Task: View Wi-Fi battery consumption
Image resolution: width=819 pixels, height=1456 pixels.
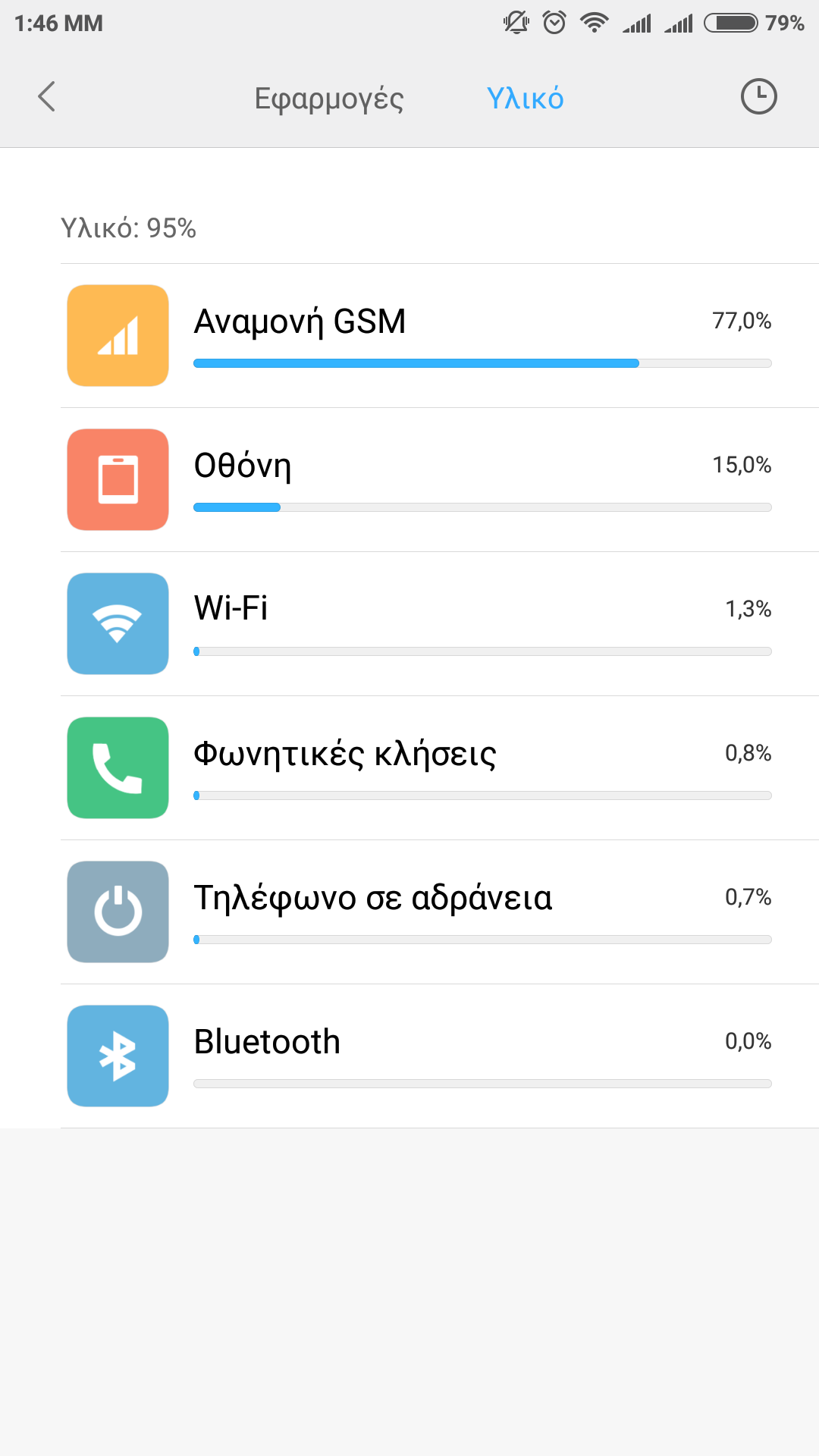Action: tap(440, 624)
